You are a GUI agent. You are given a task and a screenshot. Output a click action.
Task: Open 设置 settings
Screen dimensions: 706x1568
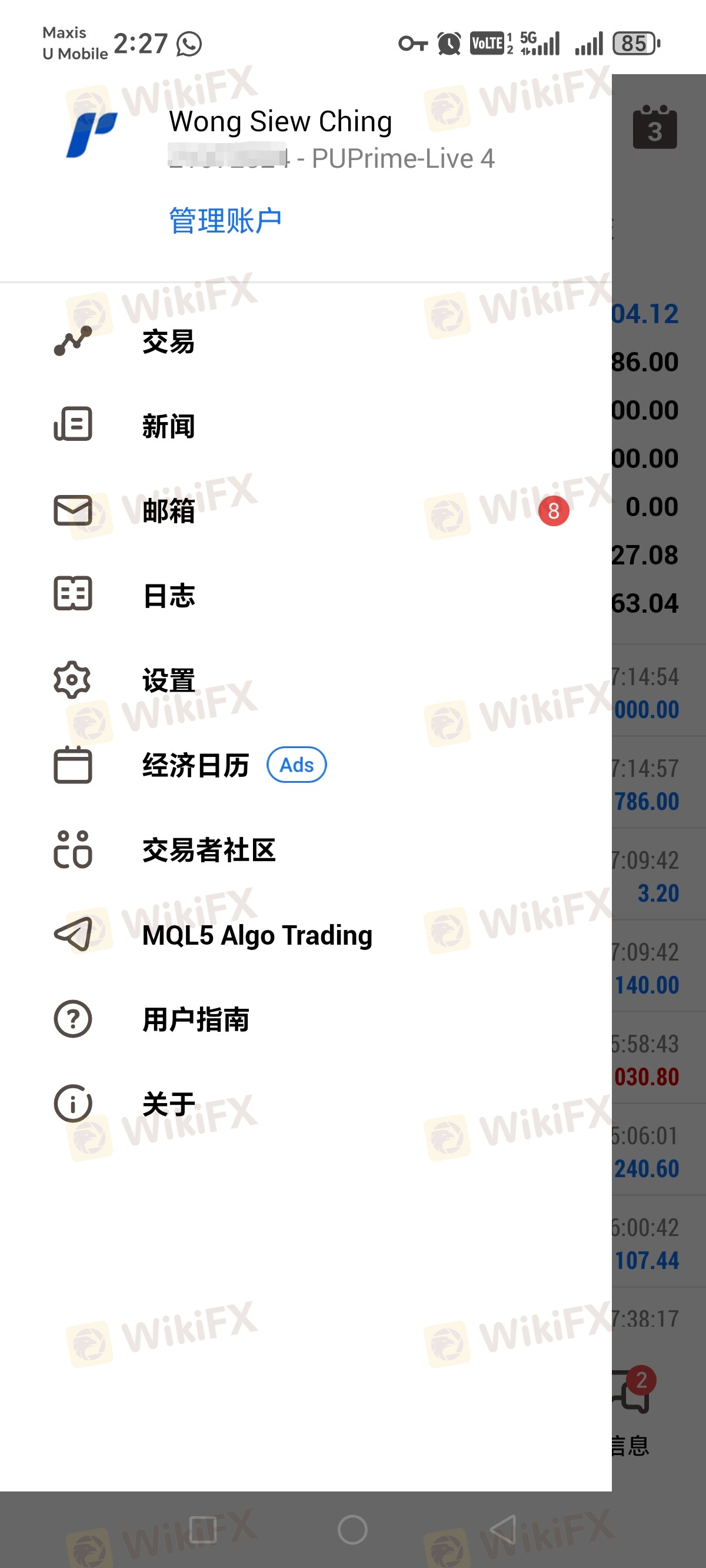click(x=305, y=680)
